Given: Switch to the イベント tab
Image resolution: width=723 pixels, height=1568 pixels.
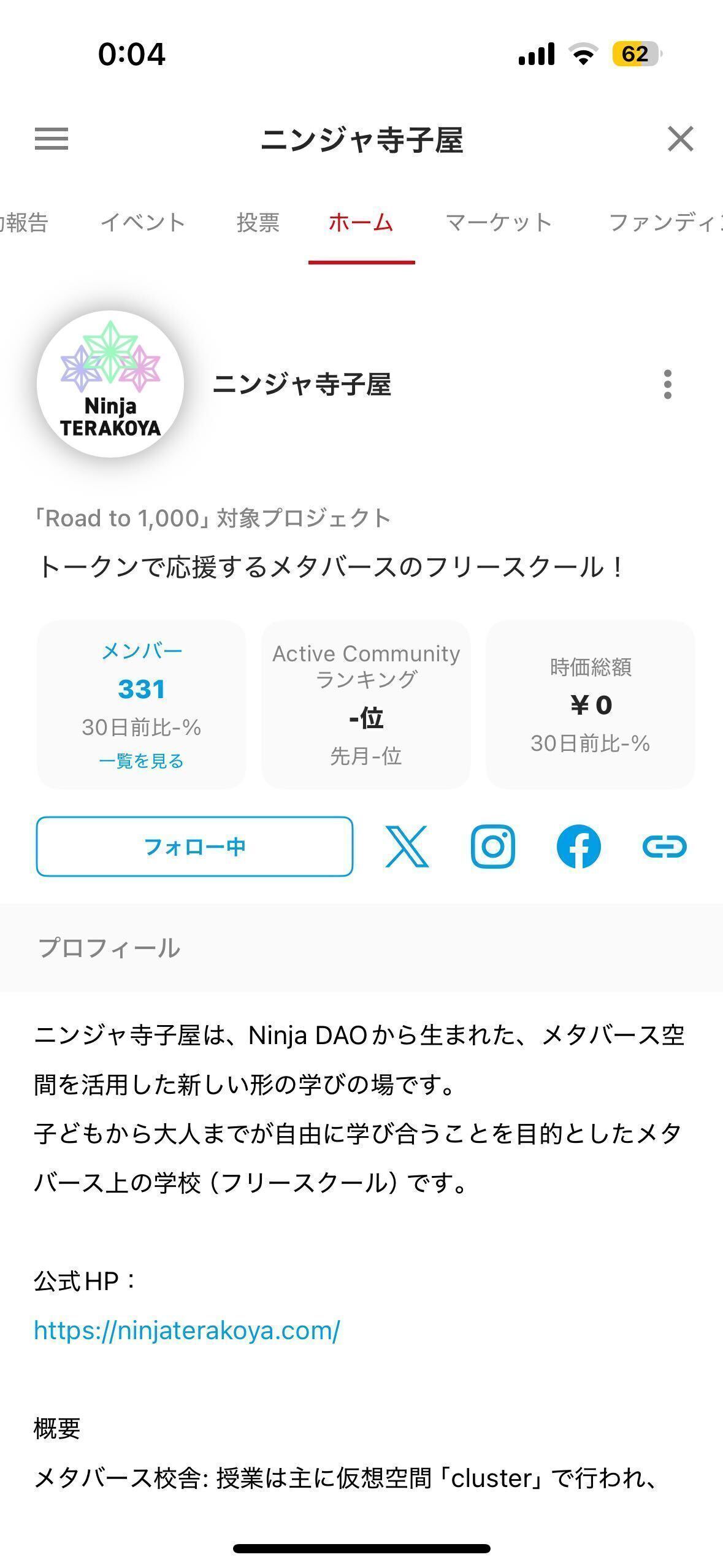Looking at the screenshot, I should click(143, 223).
